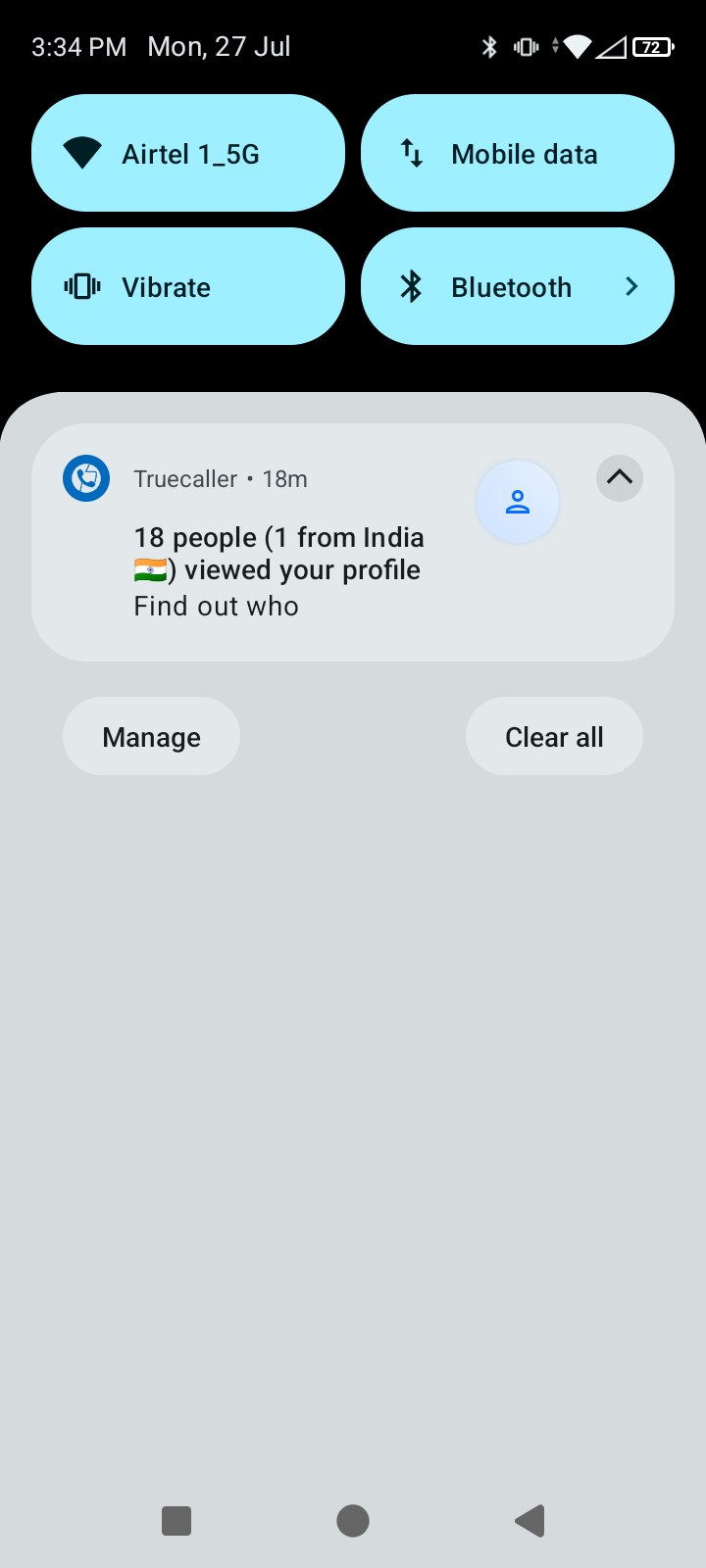Open recent apps with the square button
Viewport: 706px width, 1568px height.
(176, 1521)
